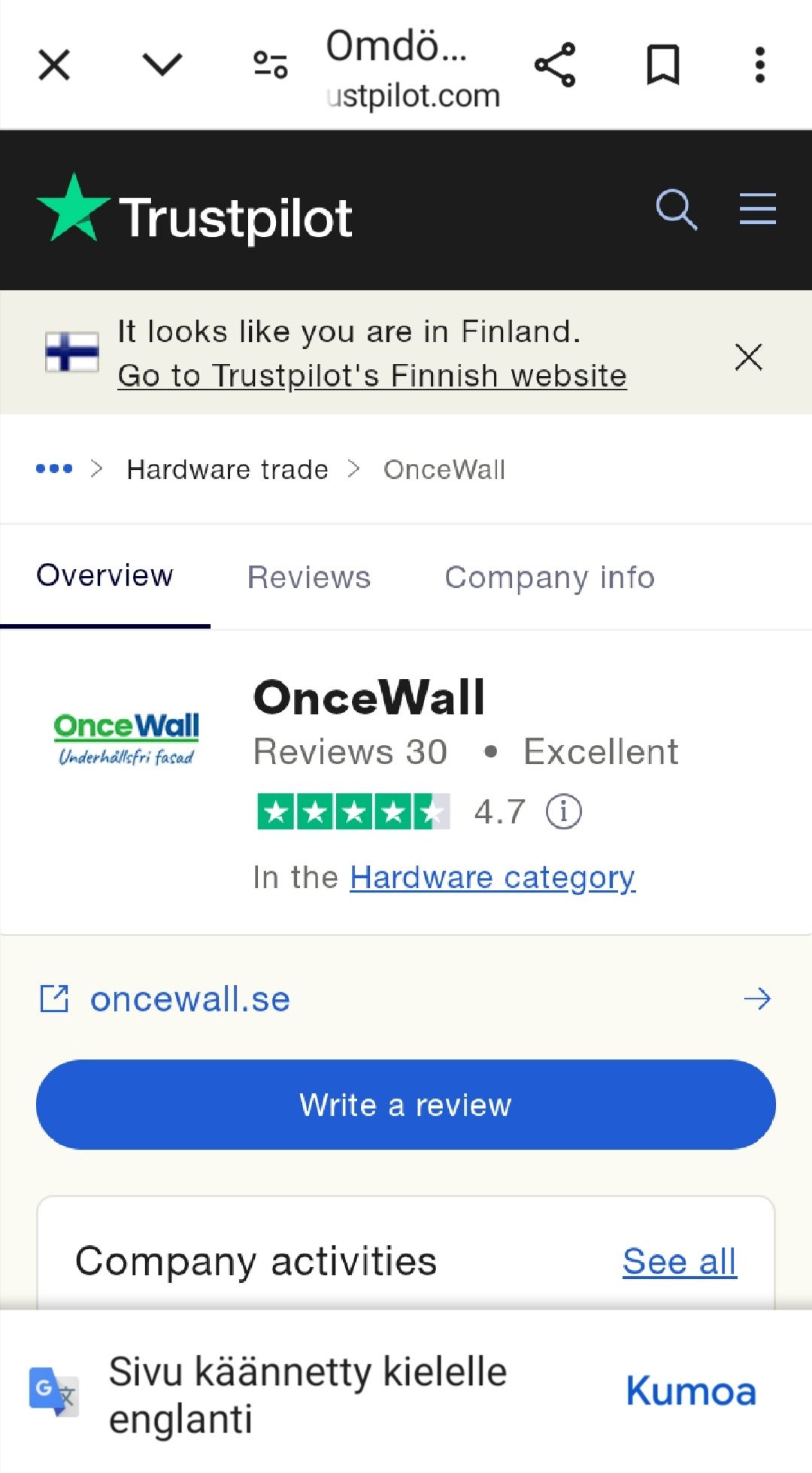This screenshot has width=812, height=1473.
Task: Tap Kumoa to undo the translation
Action: coord(690,1391)
